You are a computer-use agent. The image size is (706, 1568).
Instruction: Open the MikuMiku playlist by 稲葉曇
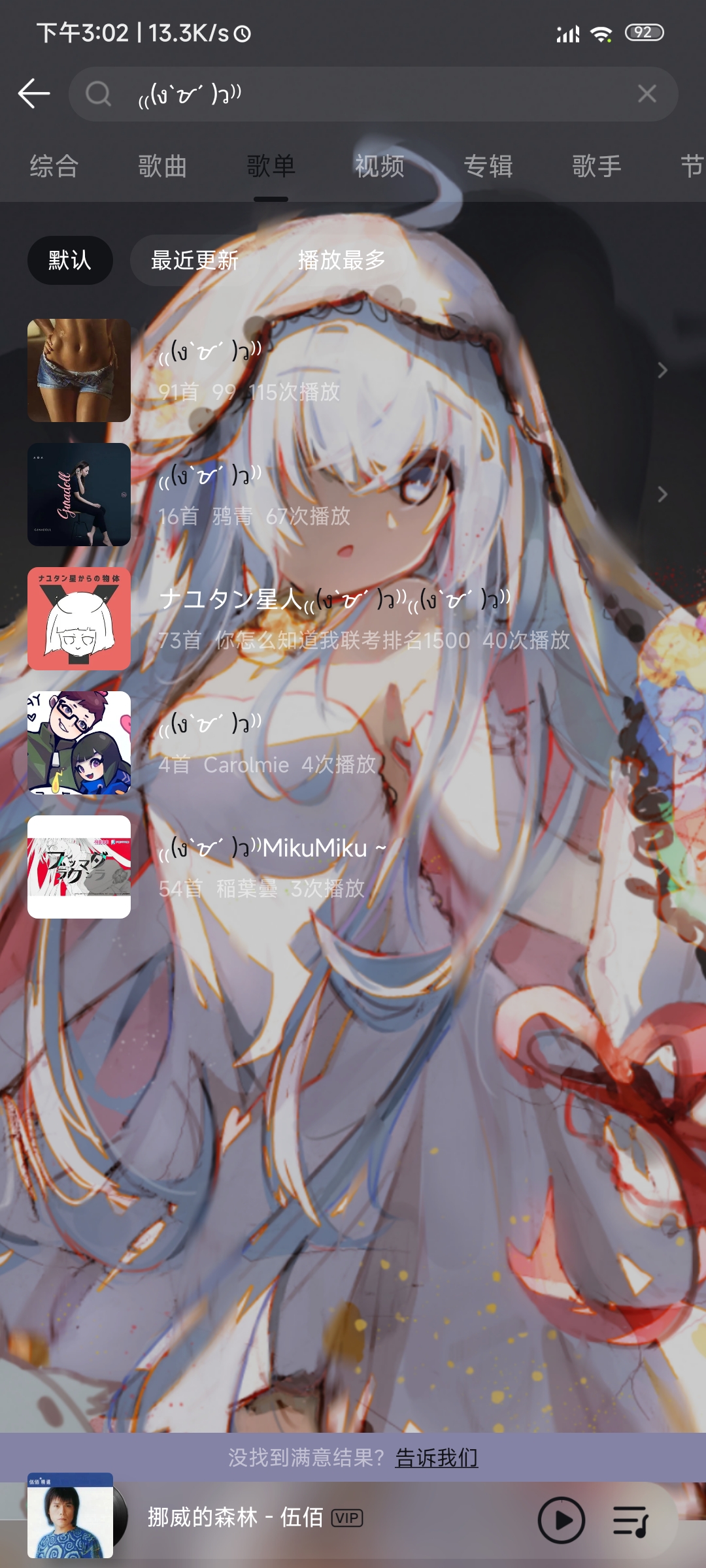coord(353,867)
